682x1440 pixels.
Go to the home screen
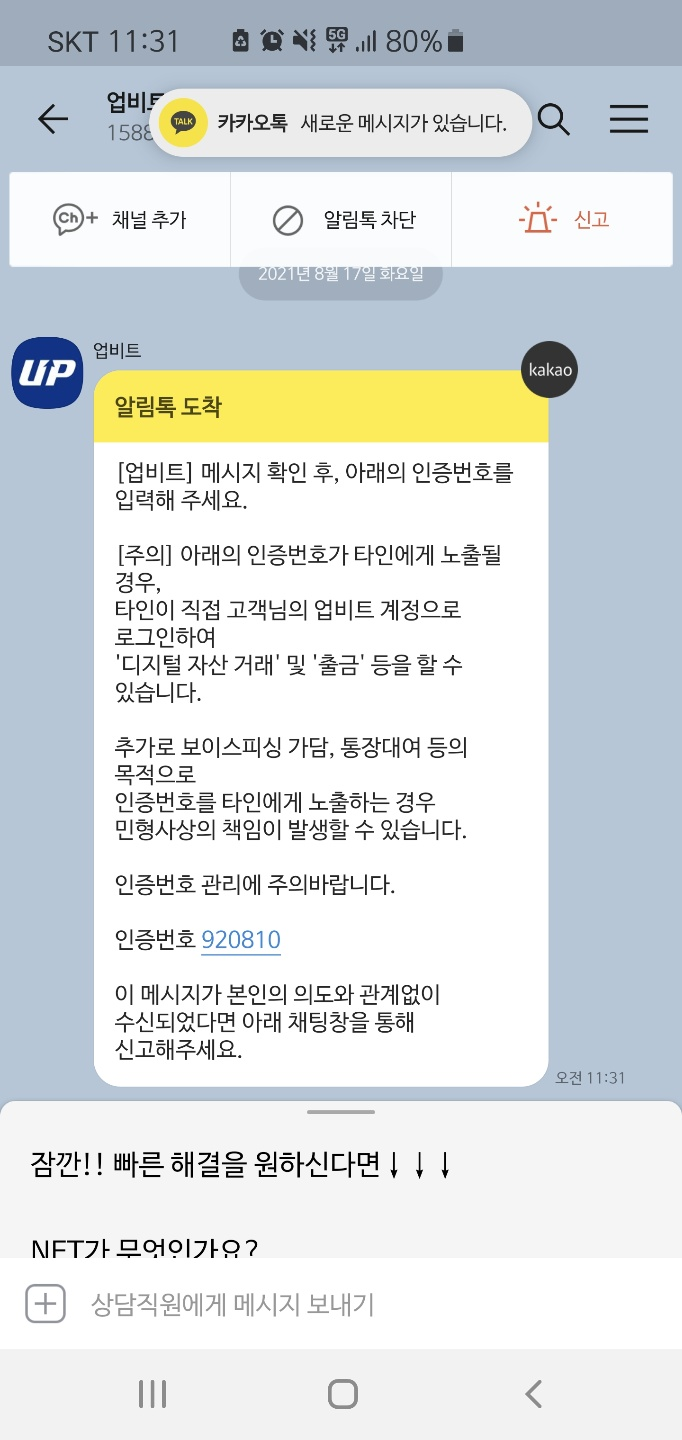tap(342, 1394)
